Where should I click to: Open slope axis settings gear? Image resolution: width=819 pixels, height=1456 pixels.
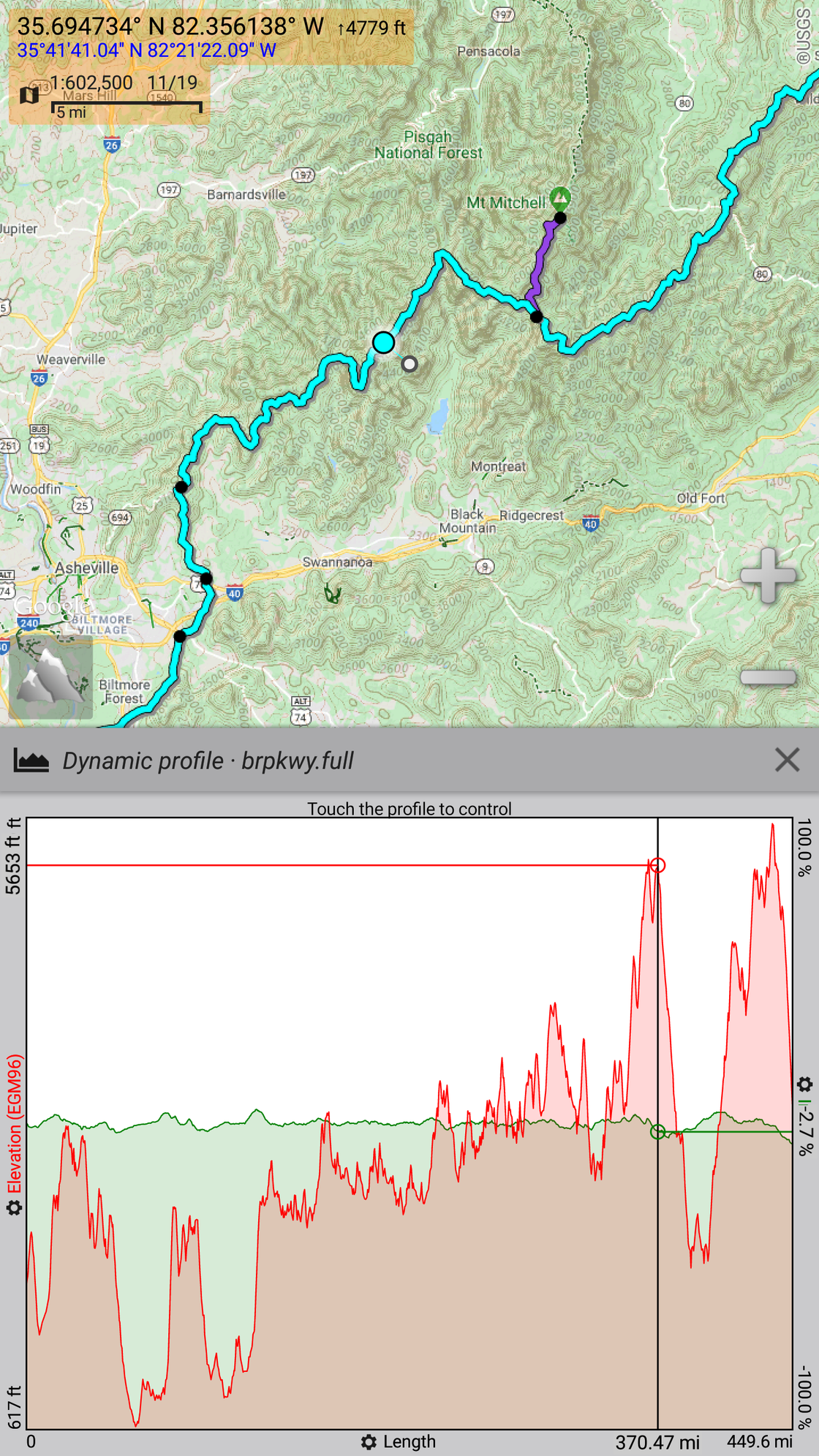click(804, 1084)
